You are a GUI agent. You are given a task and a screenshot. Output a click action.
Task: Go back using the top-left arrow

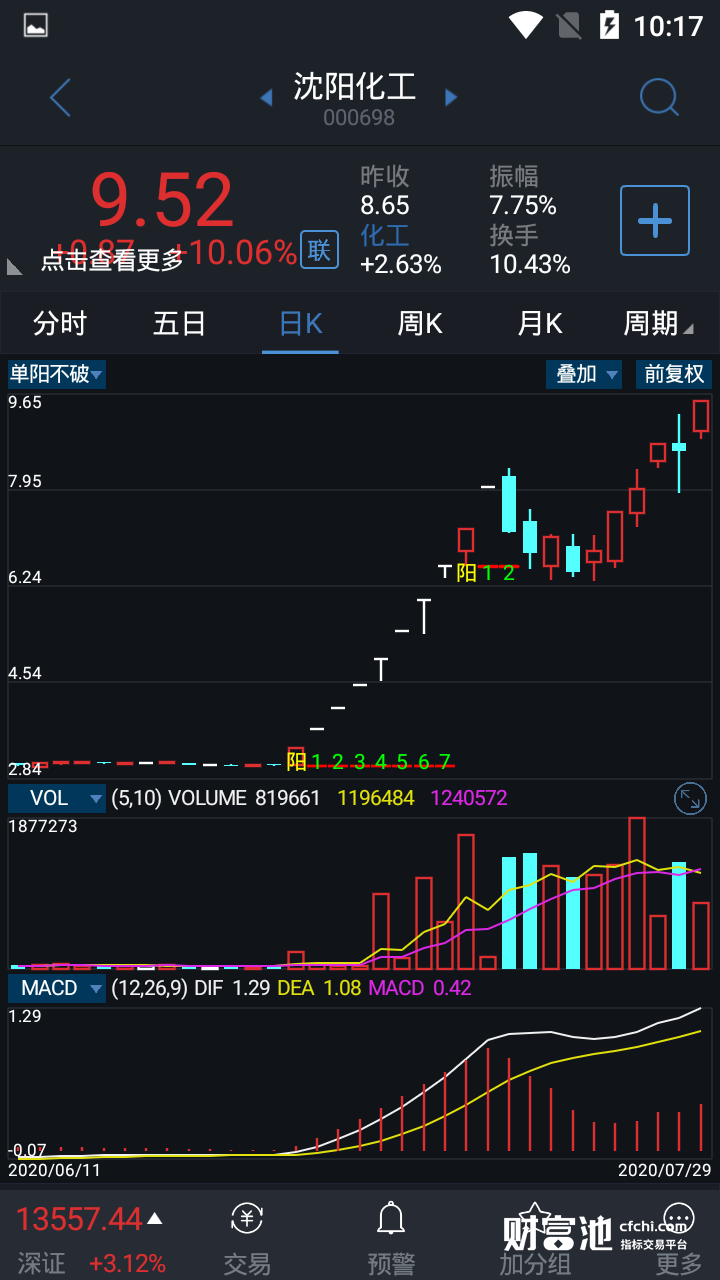pos(61,98)
